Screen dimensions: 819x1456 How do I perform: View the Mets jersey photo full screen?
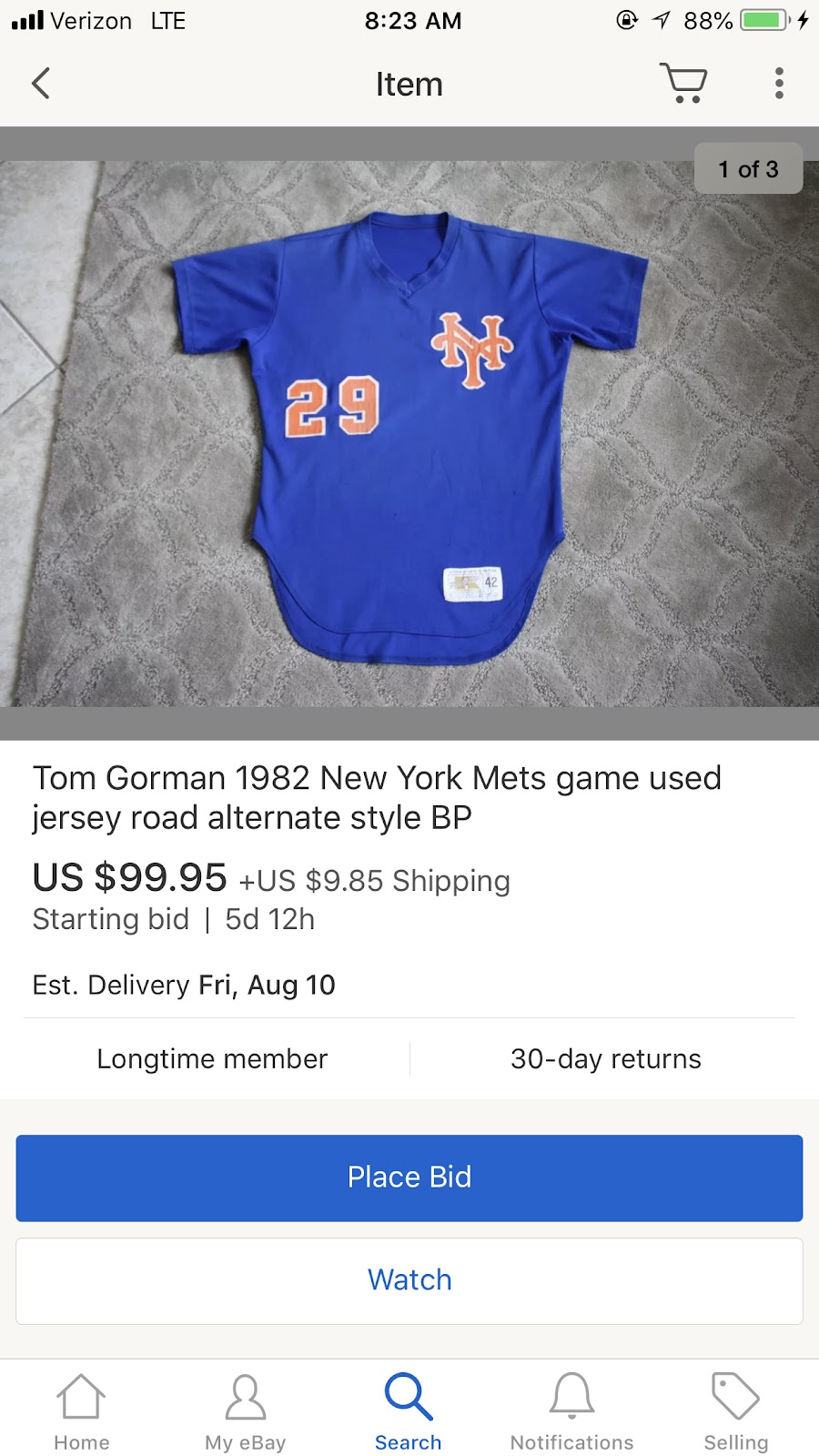[x=409, y=434]
